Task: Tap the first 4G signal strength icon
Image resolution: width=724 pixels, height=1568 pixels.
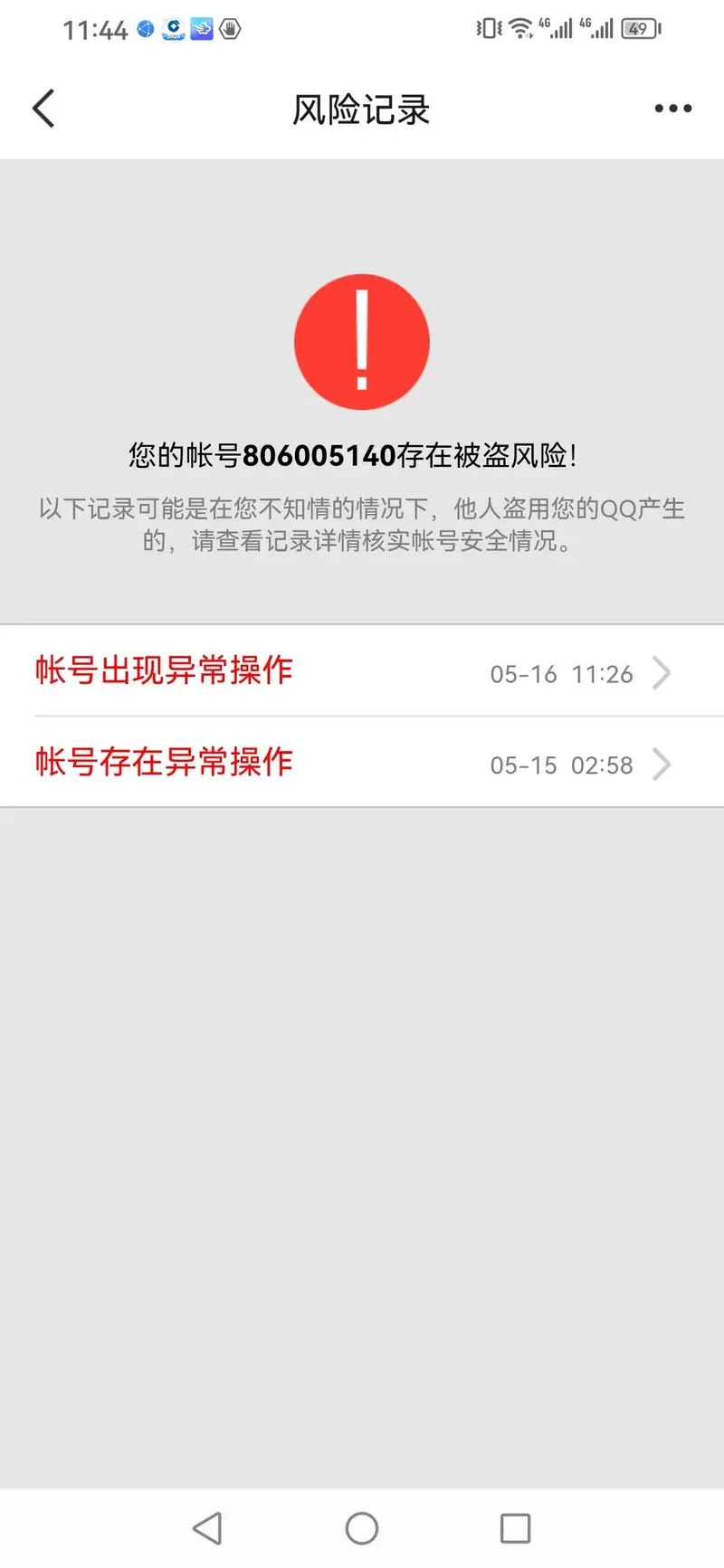Action: click(x=559, y=29)
